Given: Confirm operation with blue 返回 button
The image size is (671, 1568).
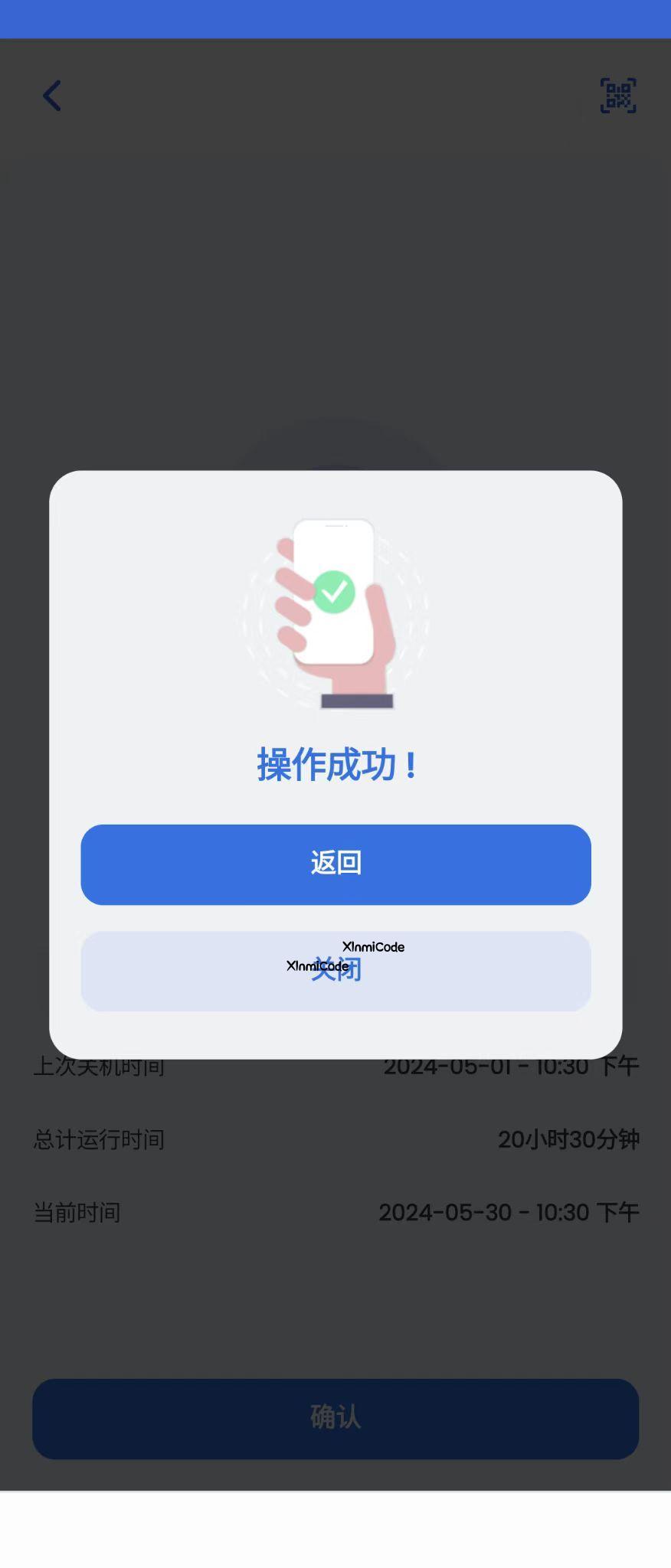Looking at the screenshot, I should (x=335, y=864).
